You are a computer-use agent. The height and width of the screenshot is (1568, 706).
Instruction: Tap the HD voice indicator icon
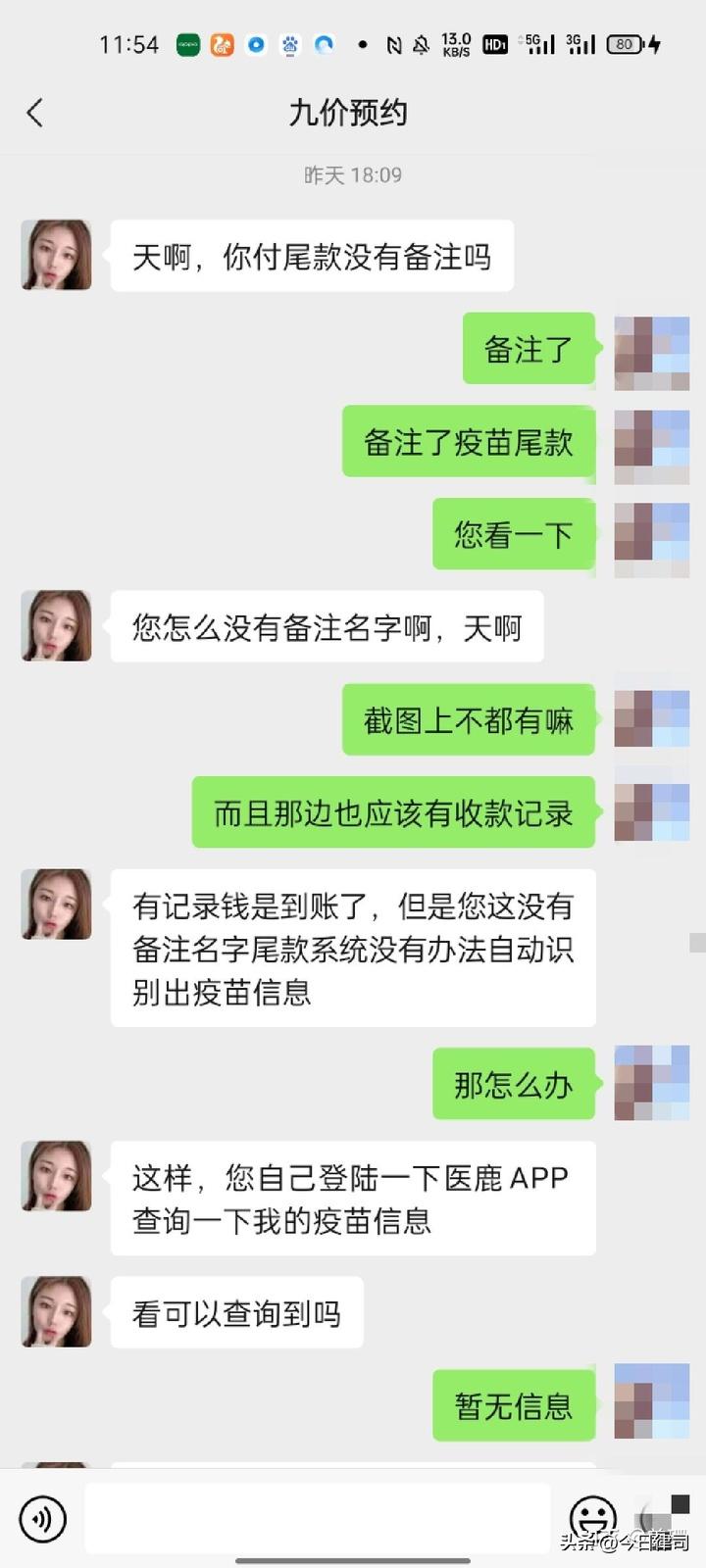coord(493,44)
